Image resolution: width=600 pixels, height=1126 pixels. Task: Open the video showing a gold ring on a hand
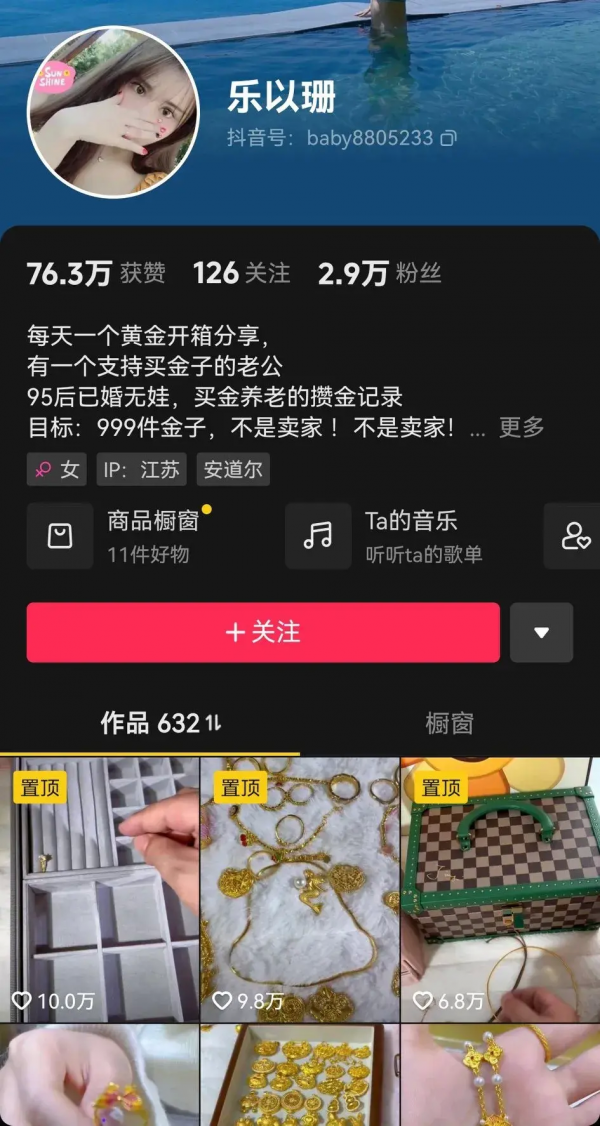pyautogui.click(x=99, y=1078)
